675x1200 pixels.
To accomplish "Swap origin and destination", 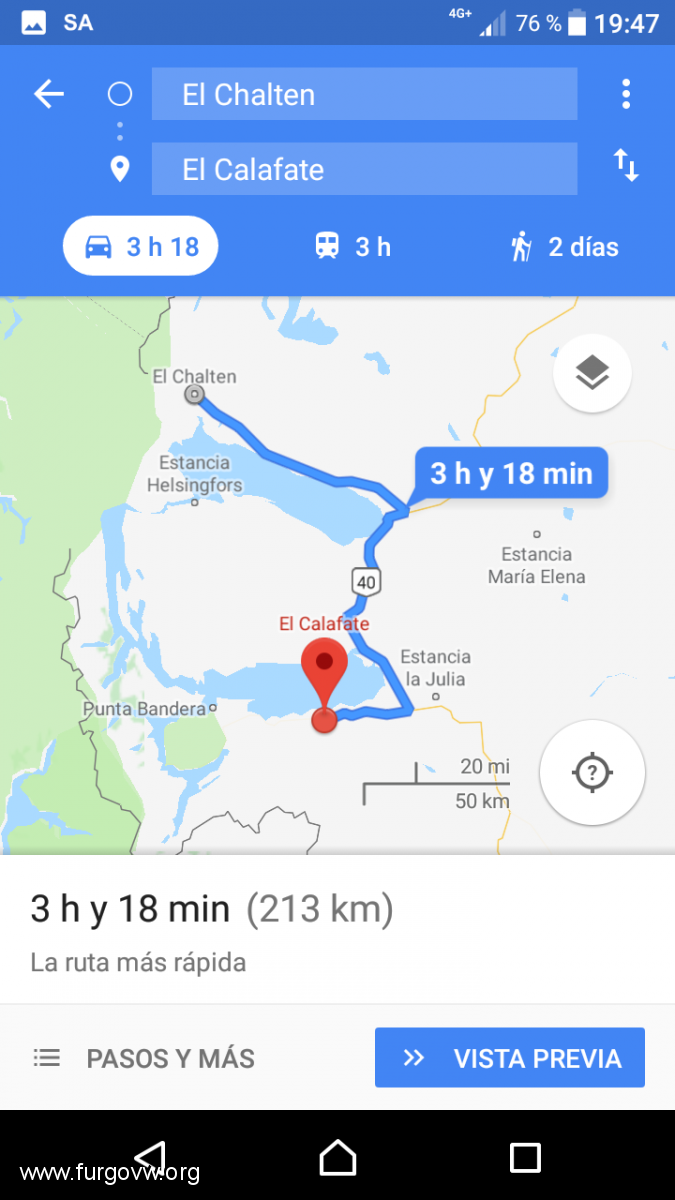I will pos(625,166).
